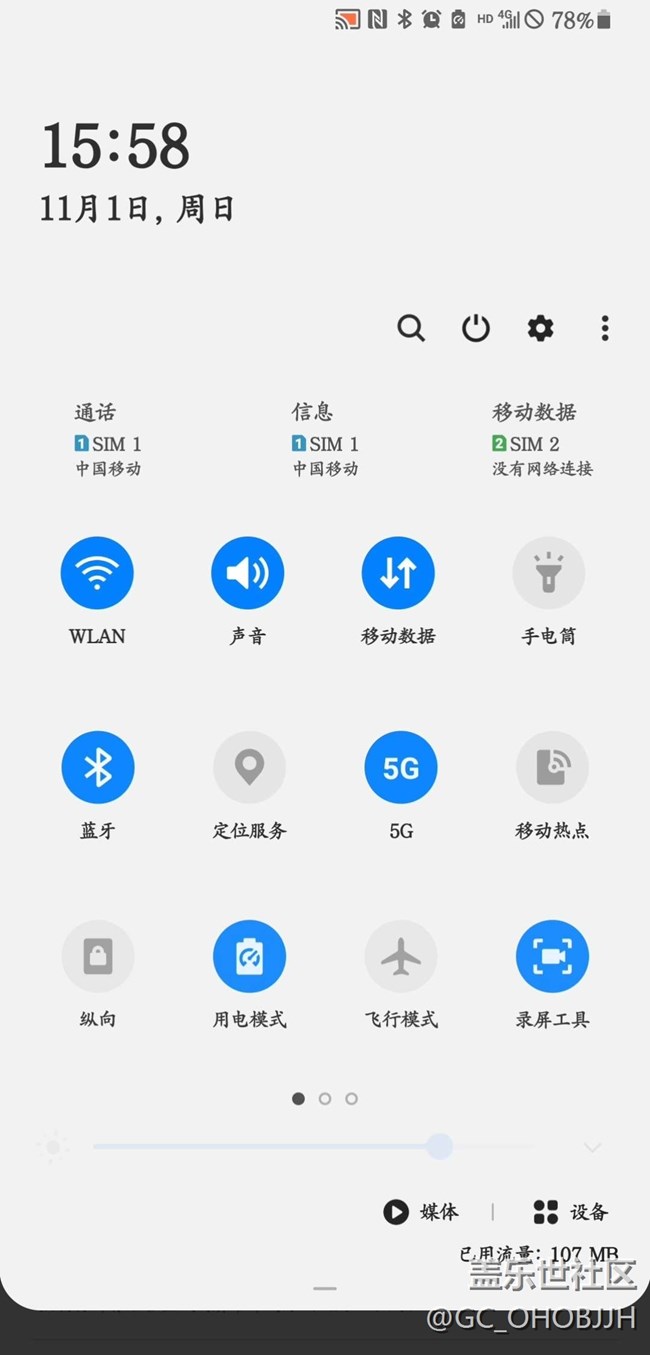The width and height of the screenshot is (650, 1355).
Task: Open the quick panel search icon
Action: (411, 328)
